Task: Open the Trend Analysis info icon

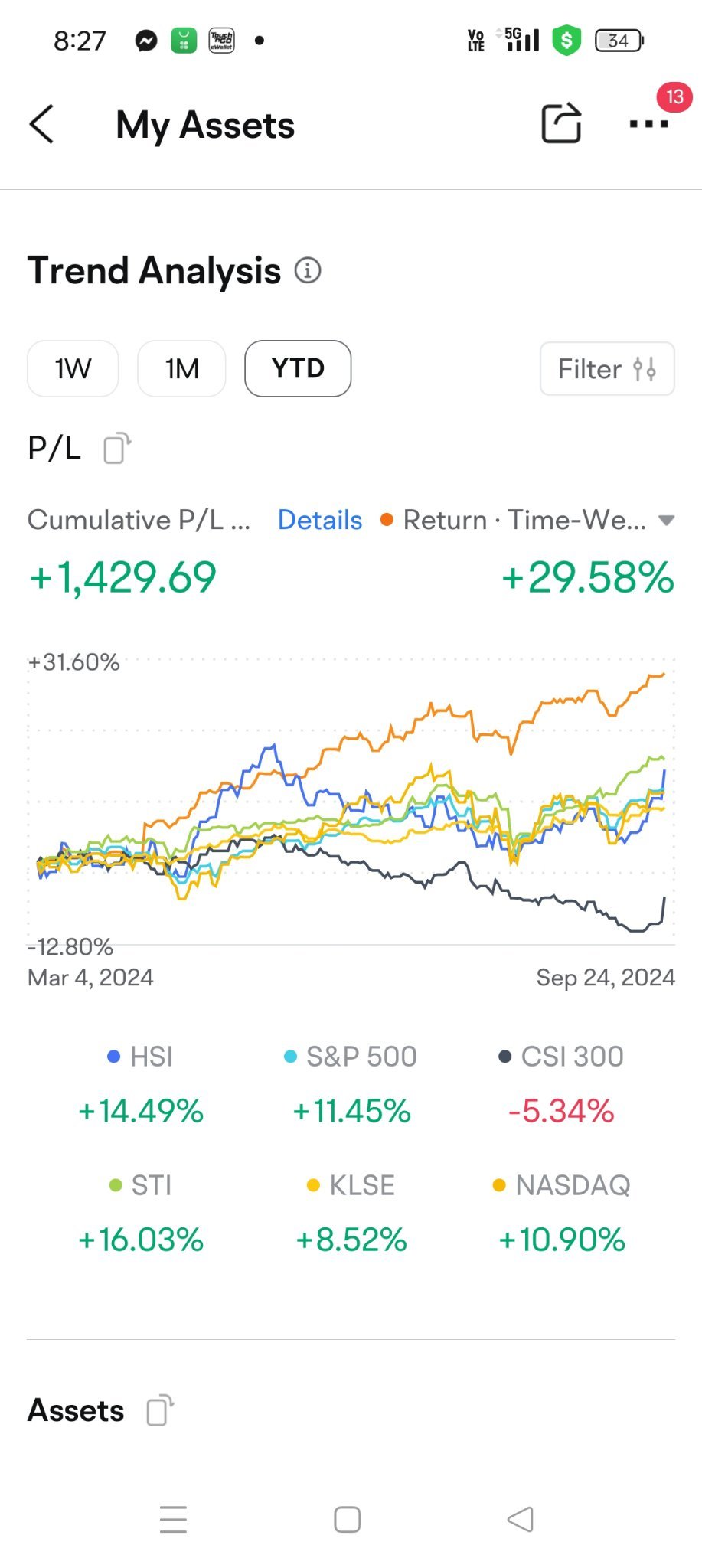Action: click(308, 271)
